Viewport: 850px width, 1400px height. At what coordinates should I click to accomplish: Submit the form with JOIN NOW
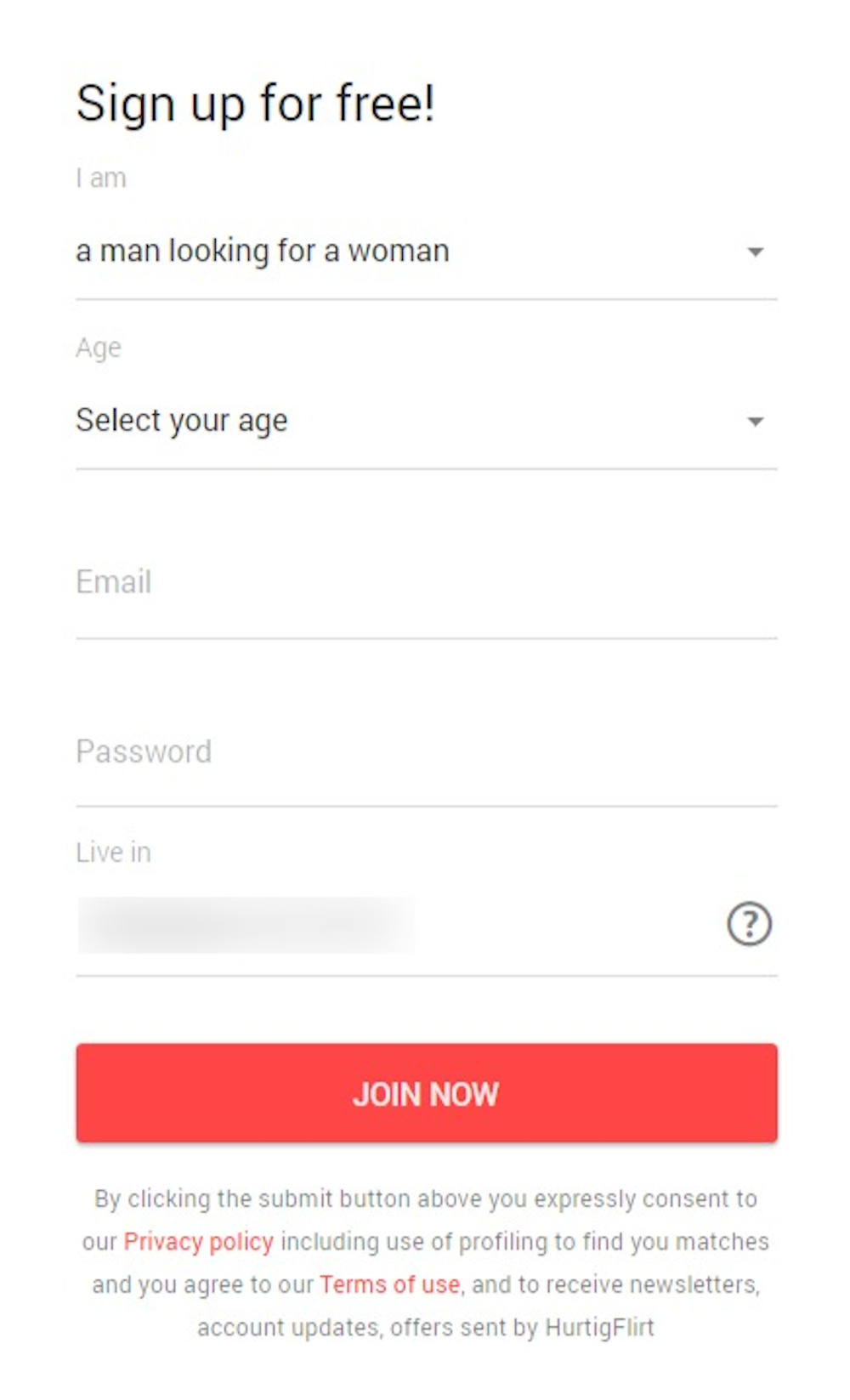(426, 1093)
